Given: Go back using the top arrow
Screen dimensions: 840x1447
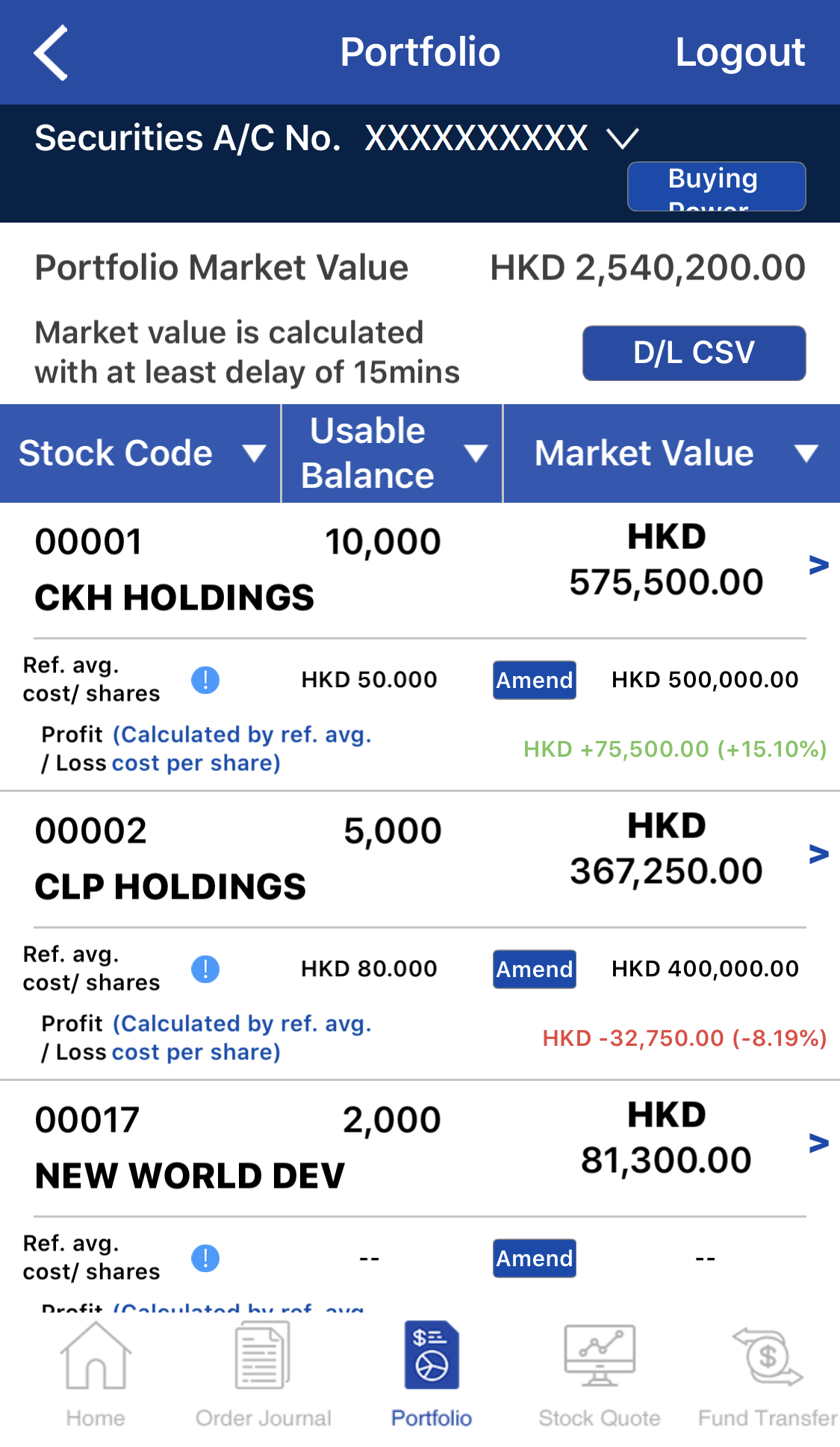Looking at the screenshot, I should 51,52.
